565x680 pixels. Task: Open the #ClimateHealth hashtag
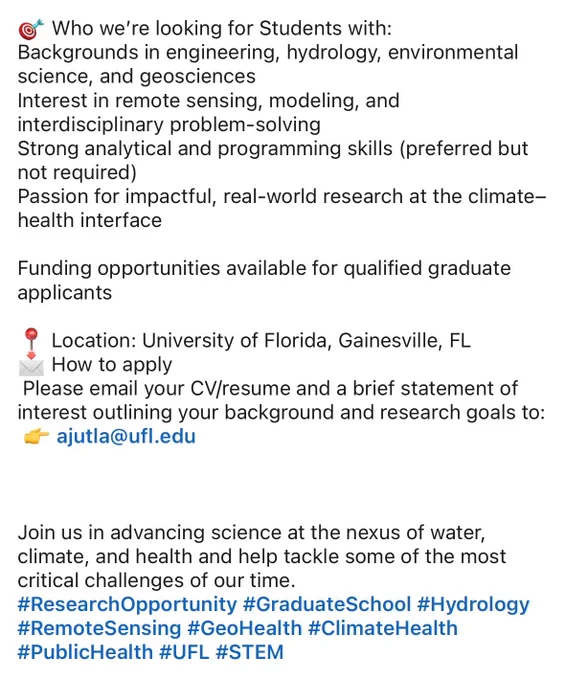click(x=383, y=628)
